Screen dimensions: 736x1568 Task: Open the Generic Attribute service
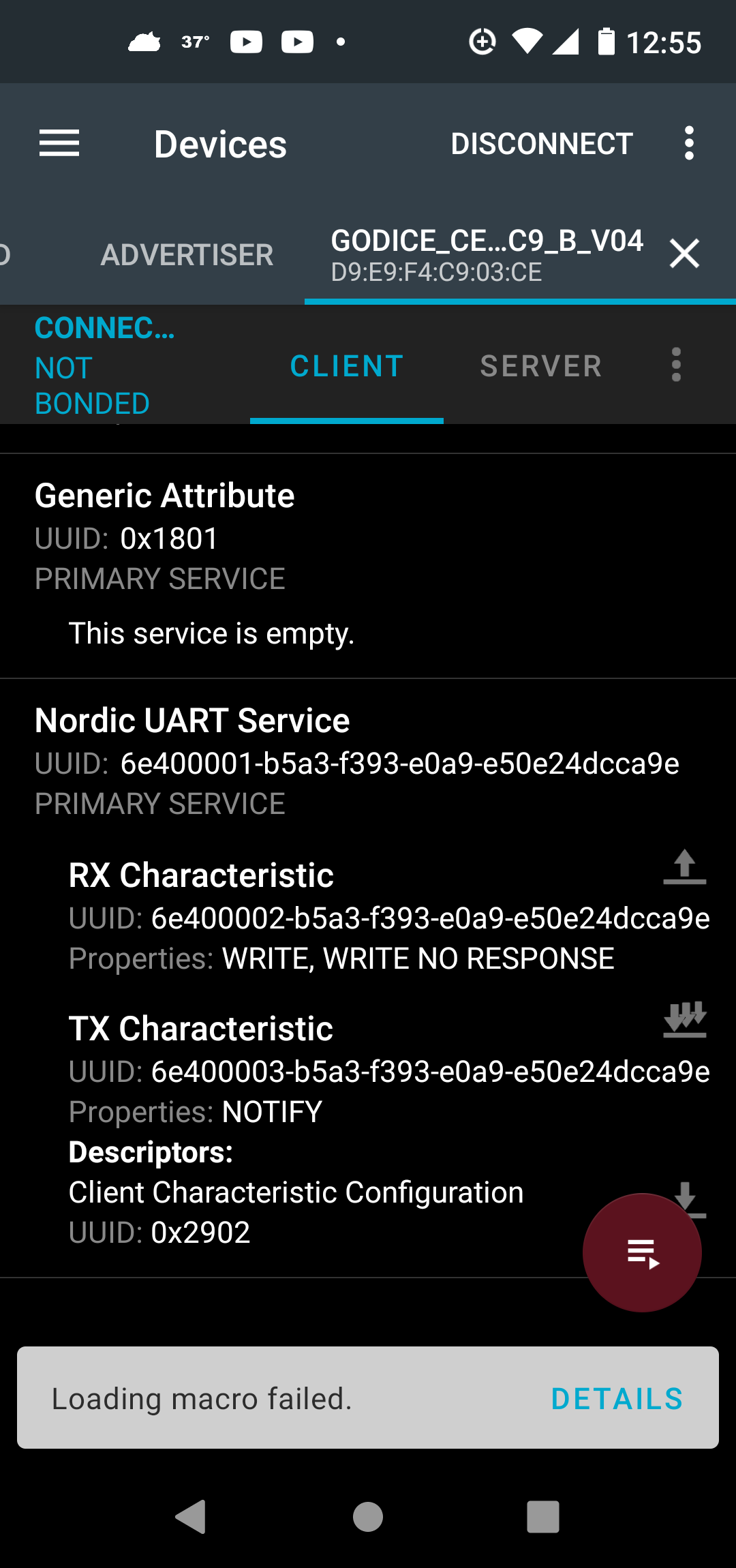(165, 496)
